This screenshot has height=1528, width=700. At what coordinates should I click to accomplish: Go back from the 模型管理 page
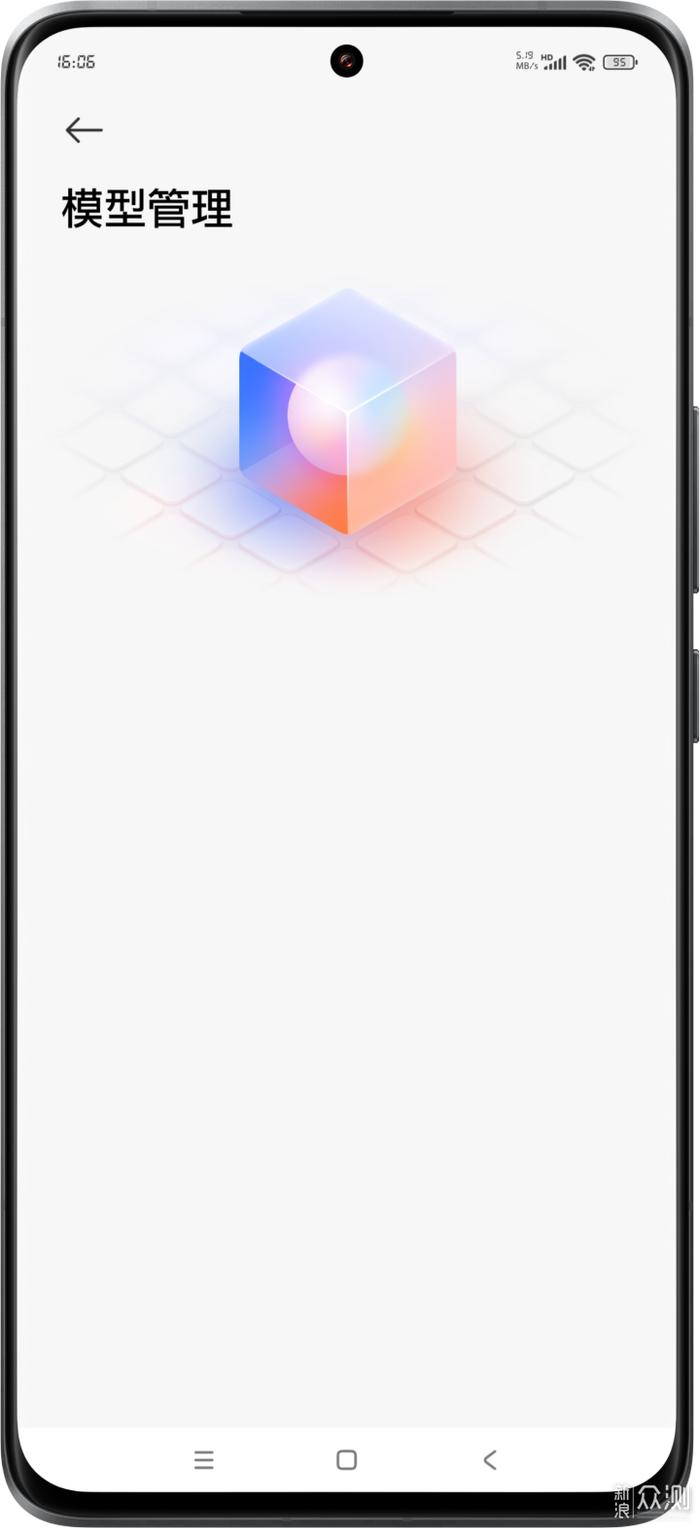(84, 129)
